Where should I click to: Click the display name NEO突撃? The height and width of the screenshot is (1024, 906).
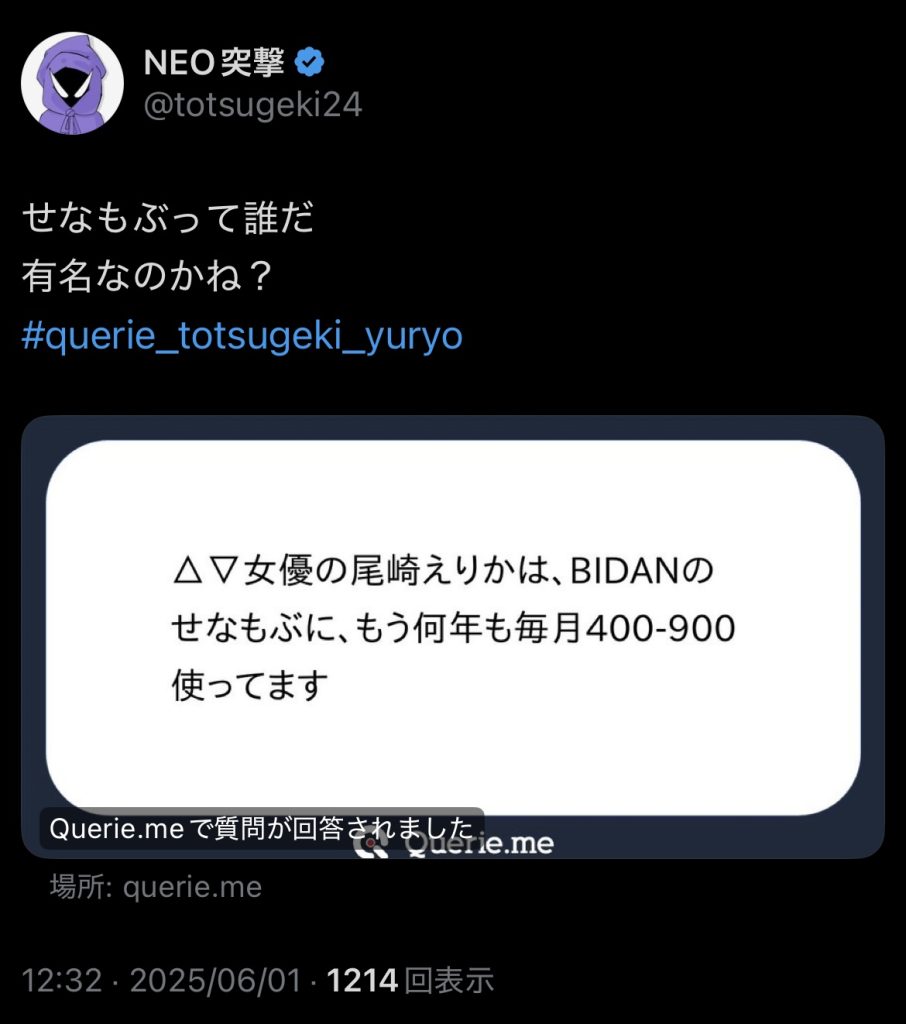coord(216,61)
